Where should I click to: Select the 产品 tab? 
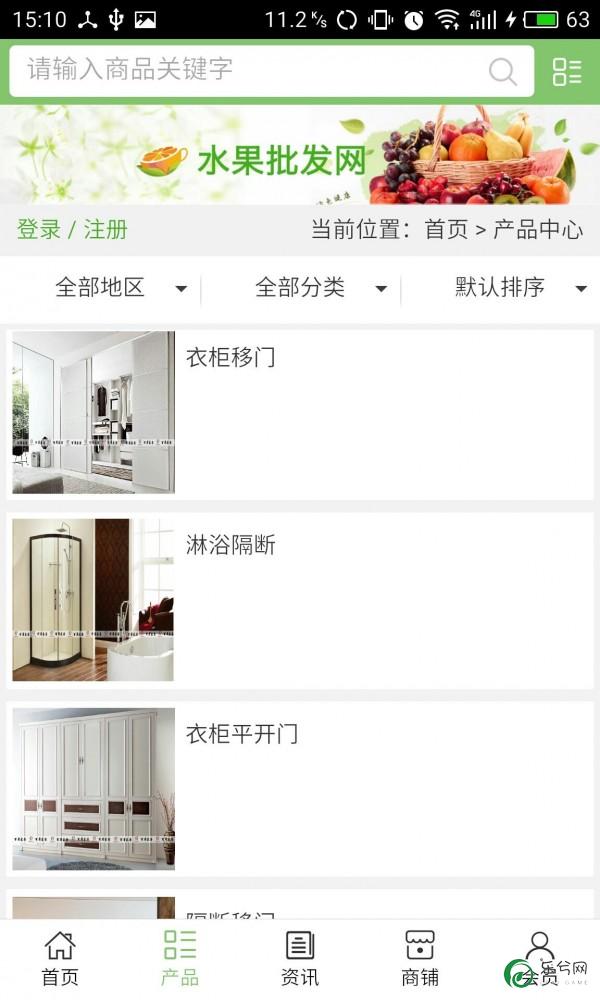point(180,958)
